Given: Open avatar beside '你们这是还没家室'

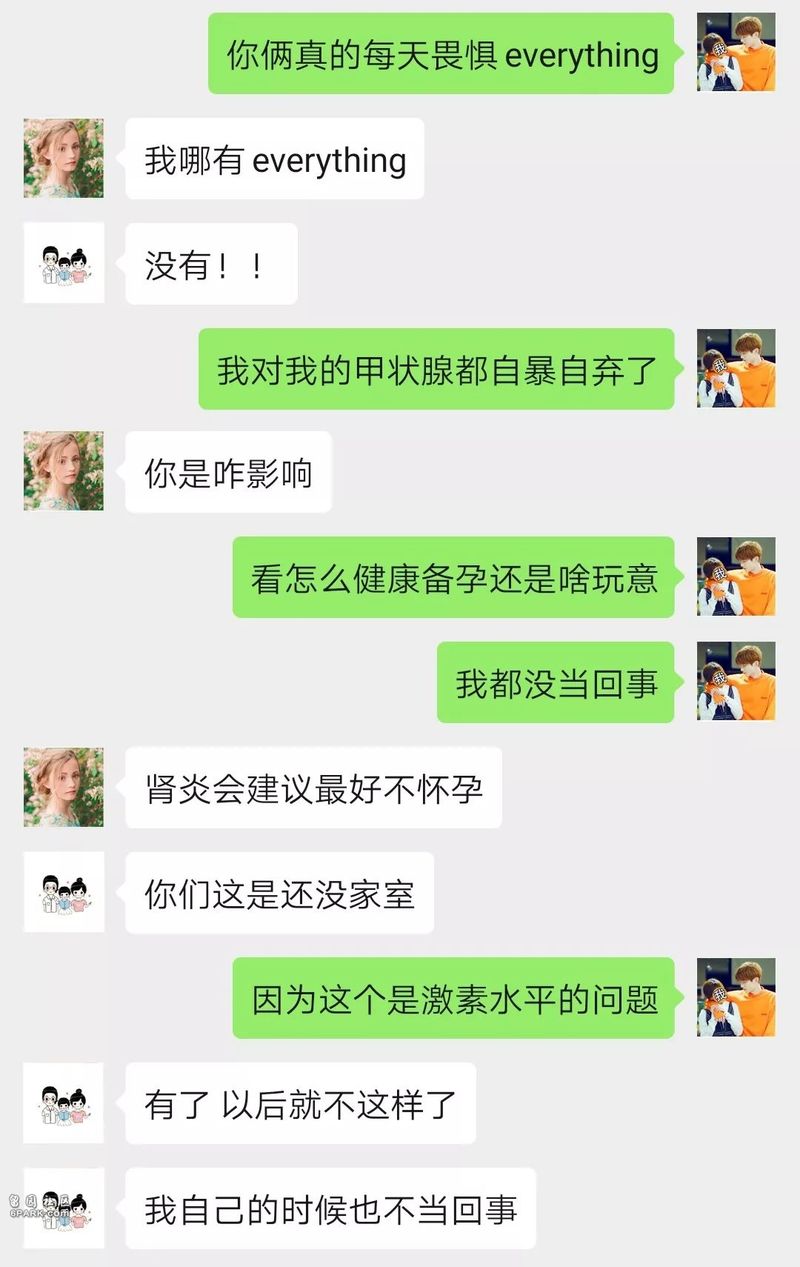Looking at the screenshot, I should tap(64, 892).
